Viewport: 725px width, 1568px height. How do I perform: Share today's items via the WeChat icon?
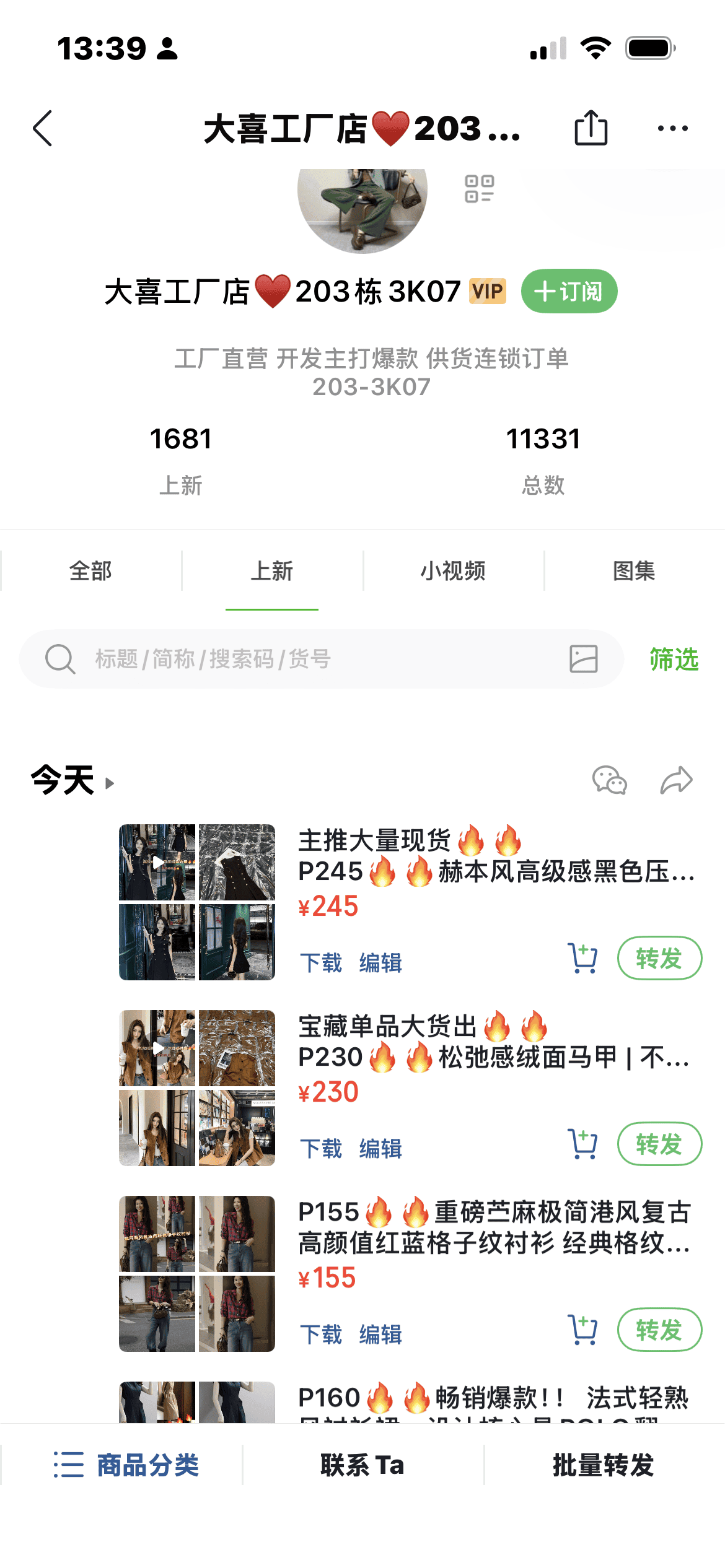(x=609, y=780)
